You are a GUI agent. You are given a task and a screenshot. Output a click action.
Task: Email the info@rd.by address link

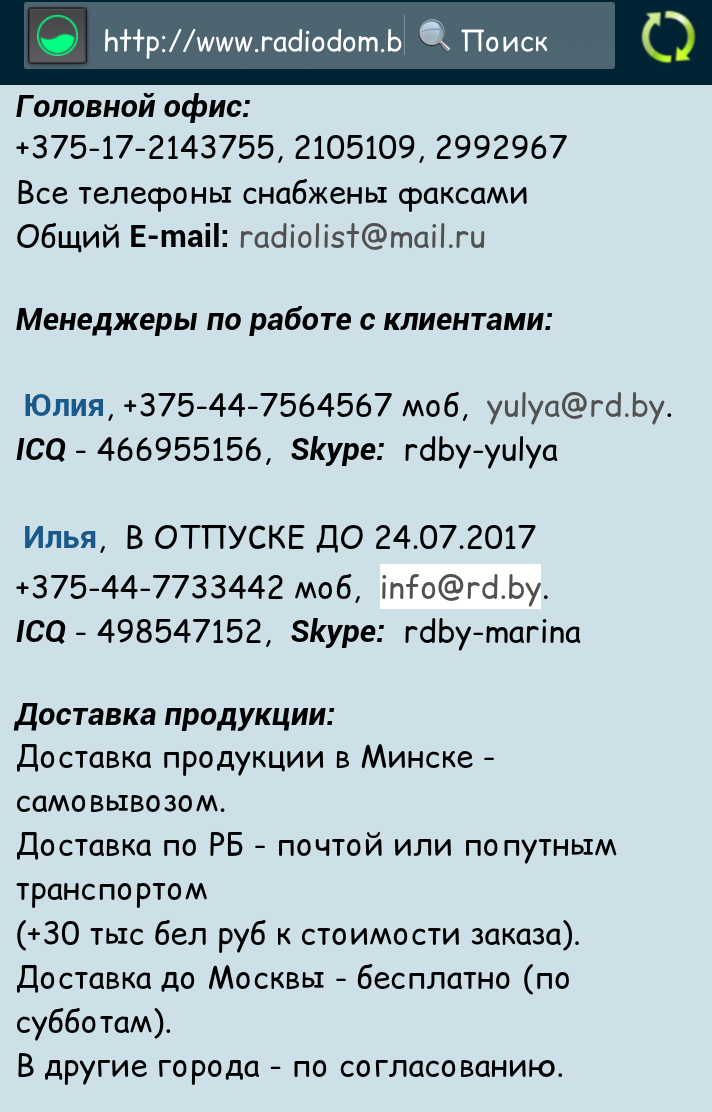click(x=460, y=586)
